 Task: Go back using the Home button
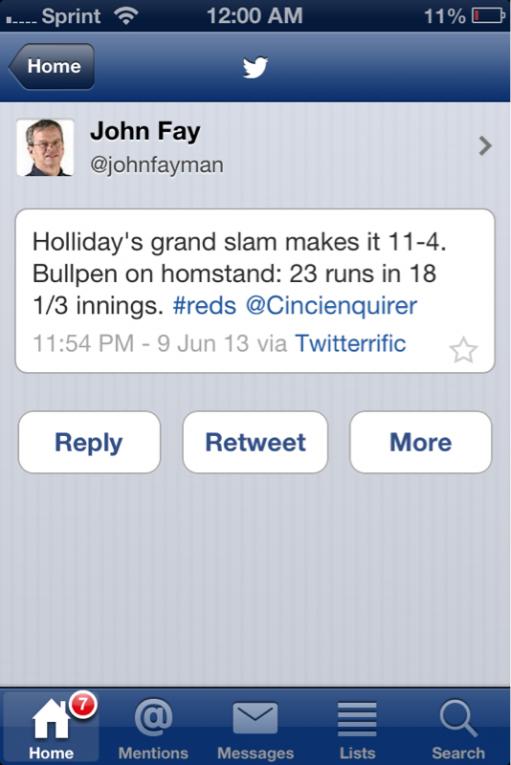(52, 66)
